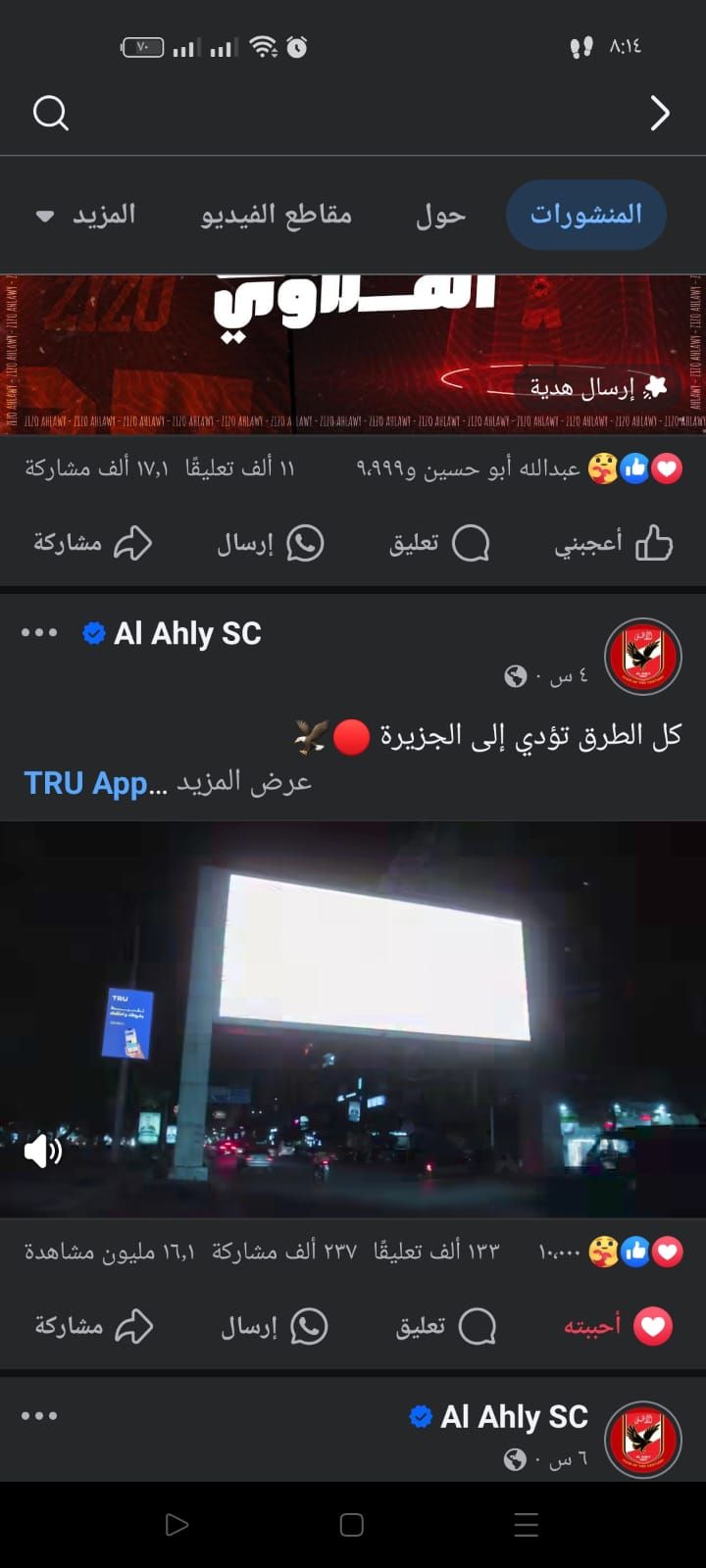Unmute the billboard video sound
This screenshot has width=706, height=1568.
click(x=43, y=1151)
